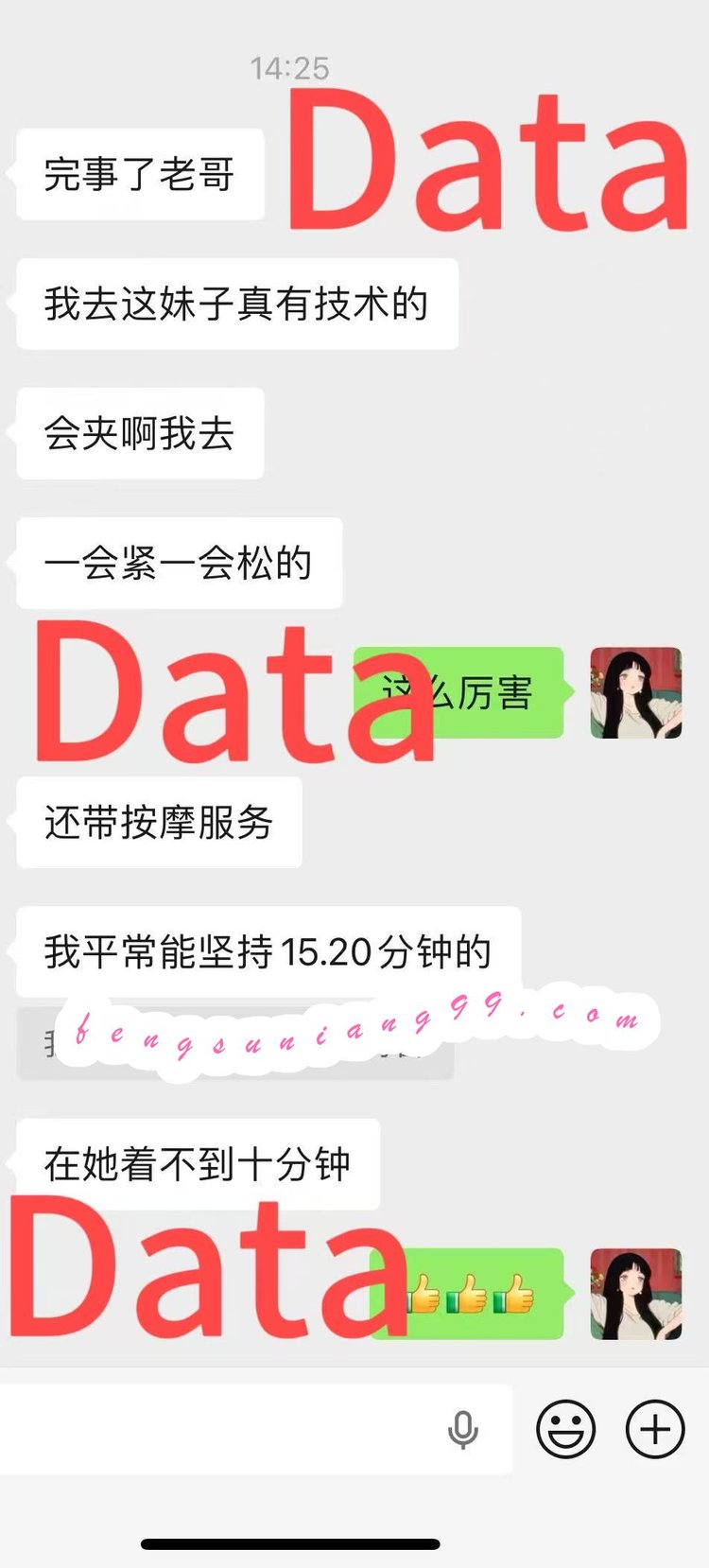709x1568 pixels.
Task: Open the plus attachments menu
Action: (654, 1429)
